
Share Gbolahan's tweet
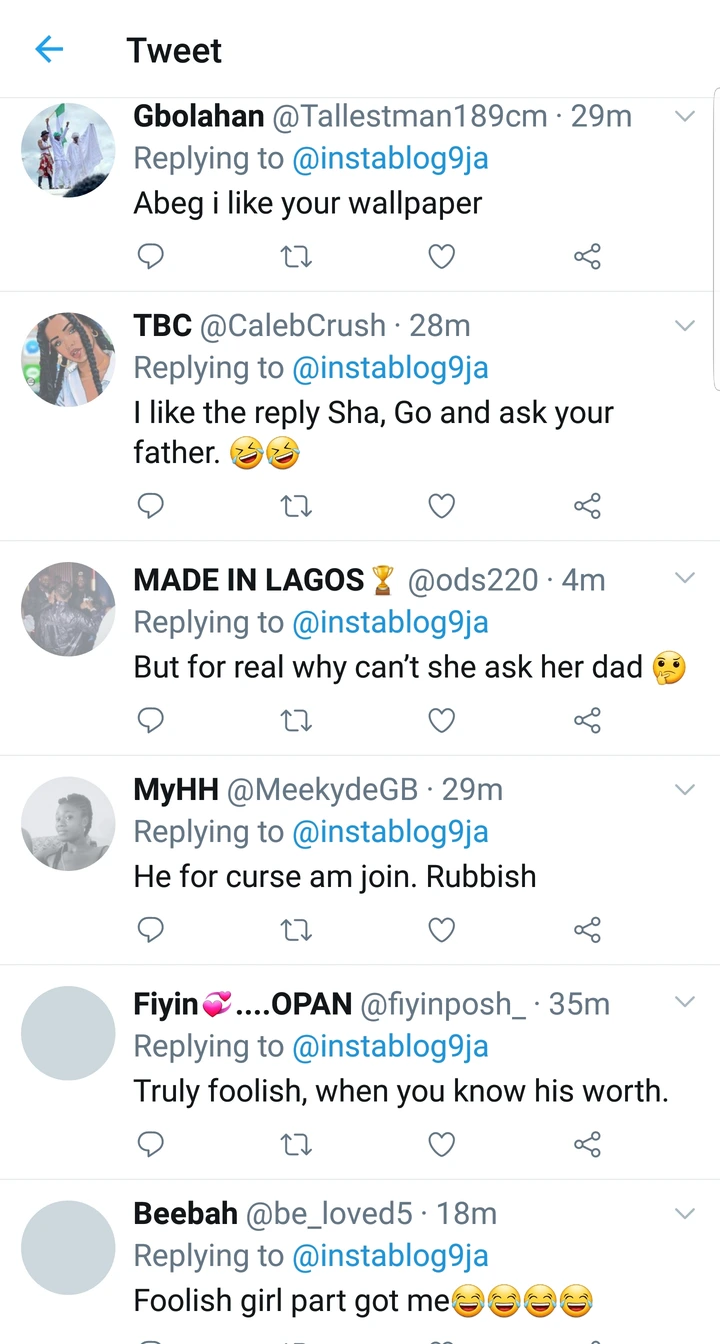pos(587,257)
